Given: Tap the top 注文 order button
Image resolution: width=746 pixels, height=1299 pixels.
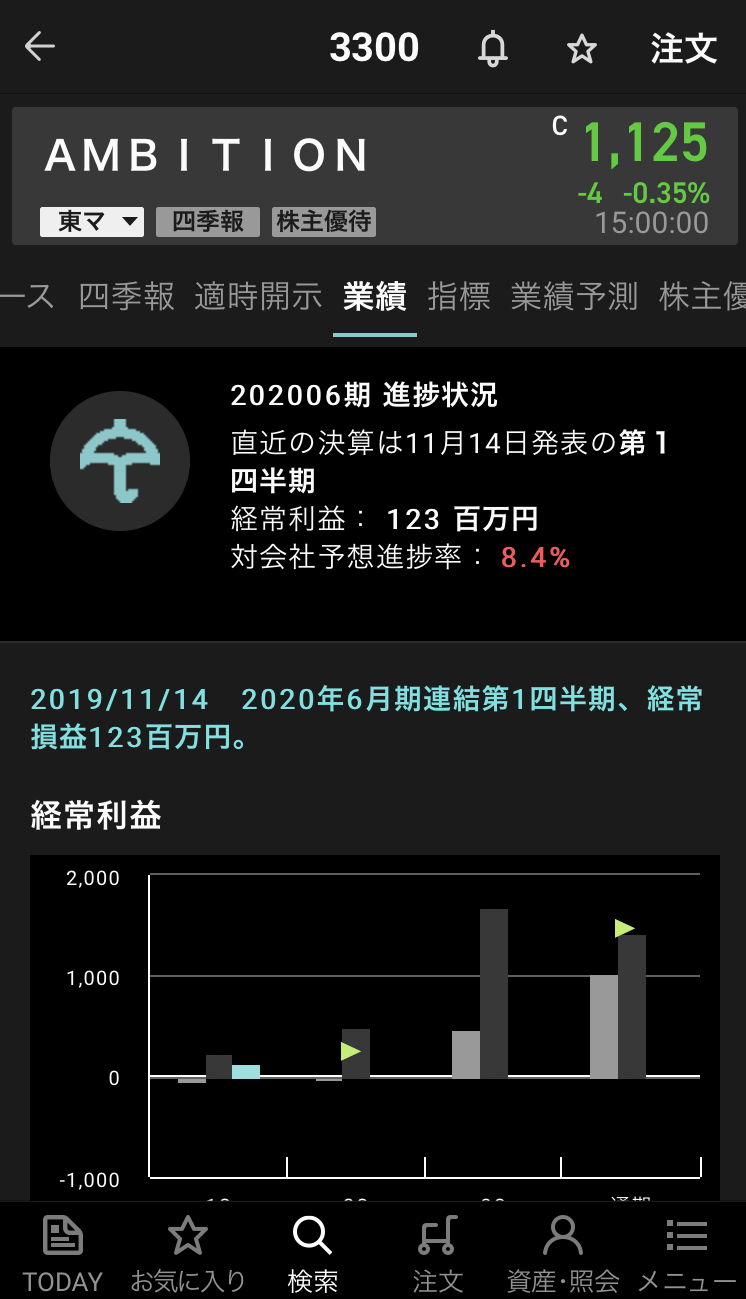Looking at the screenshot, I should (684, 48).
